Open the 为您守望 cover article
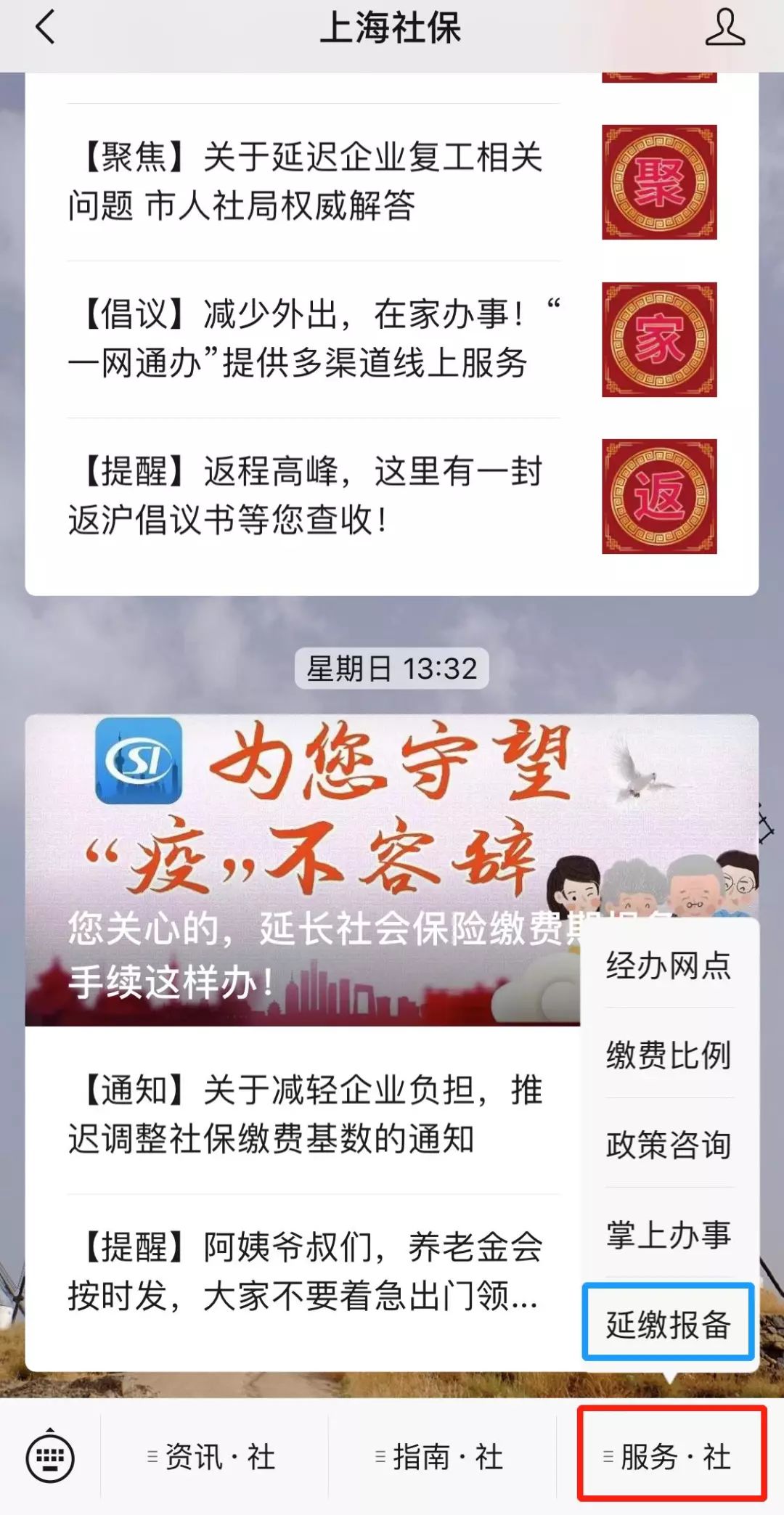The height and width of the screenshot is (1515, 784). point(298,871)
